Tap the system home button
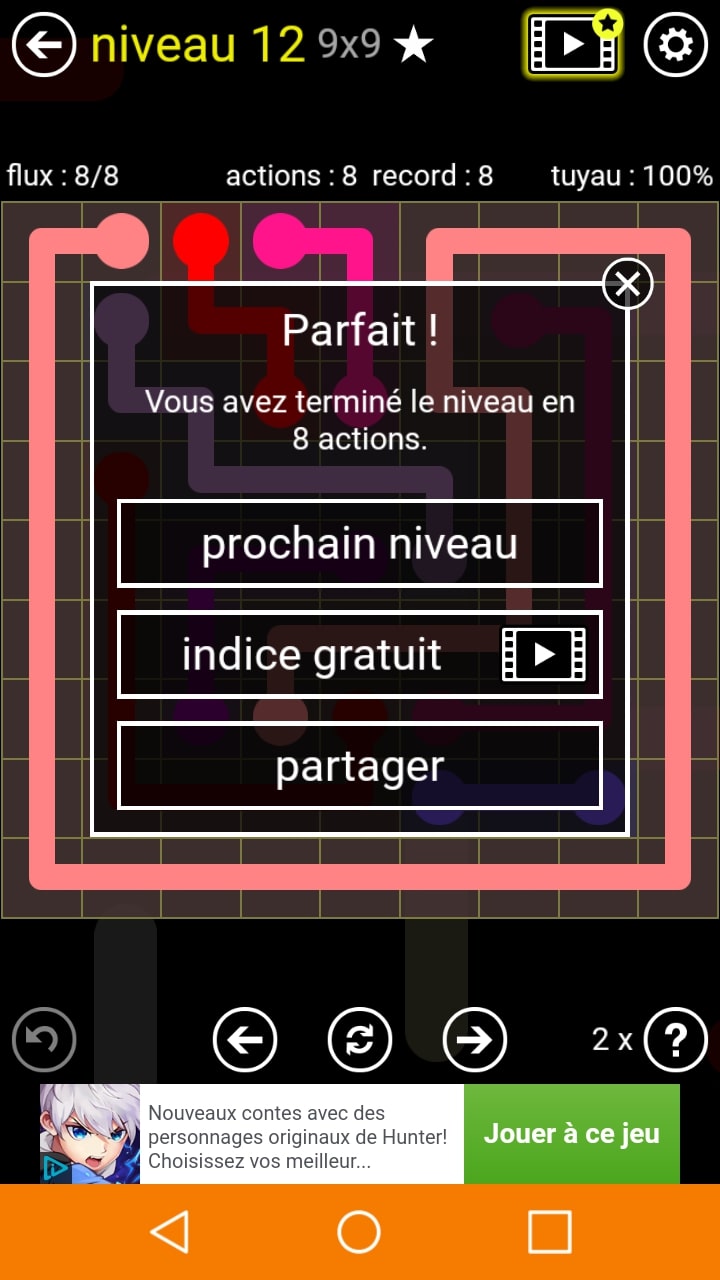The image size is (720, 1280). pyautogui.click(x=359, y=1232)
